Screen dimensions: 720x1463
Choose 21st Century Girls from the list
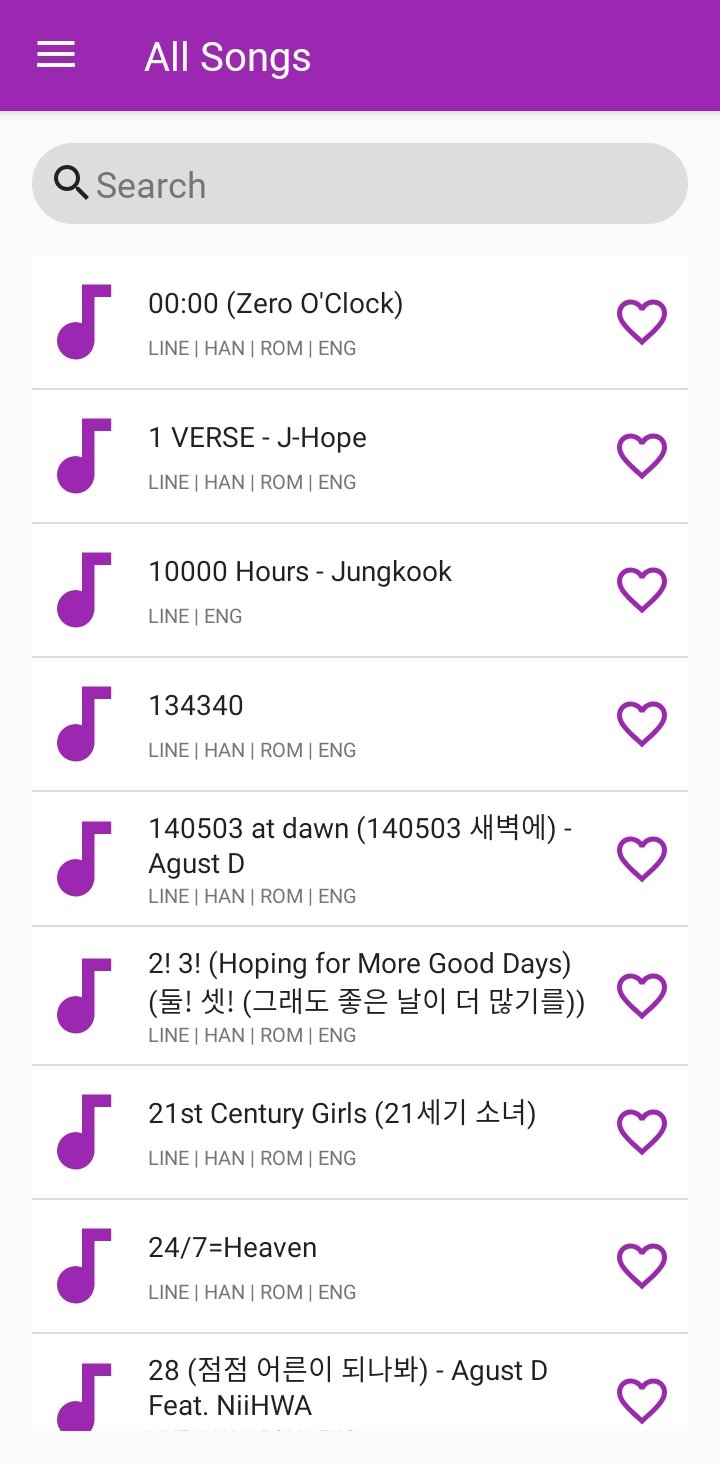330,1132
